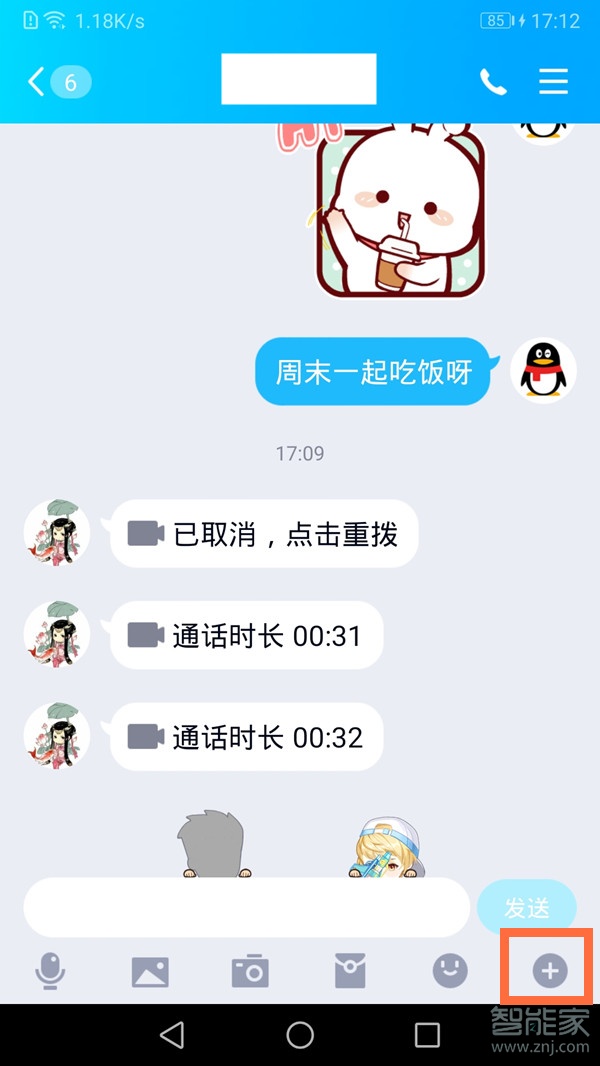Tap the 发送 send button

(526, 907)
